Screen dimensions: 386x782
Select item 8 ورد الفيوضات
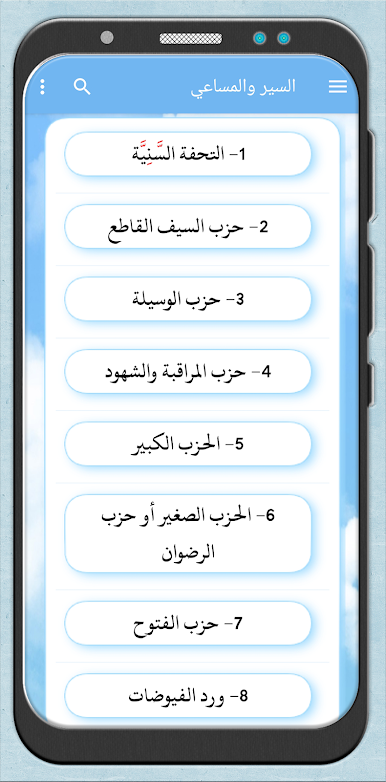188,696
